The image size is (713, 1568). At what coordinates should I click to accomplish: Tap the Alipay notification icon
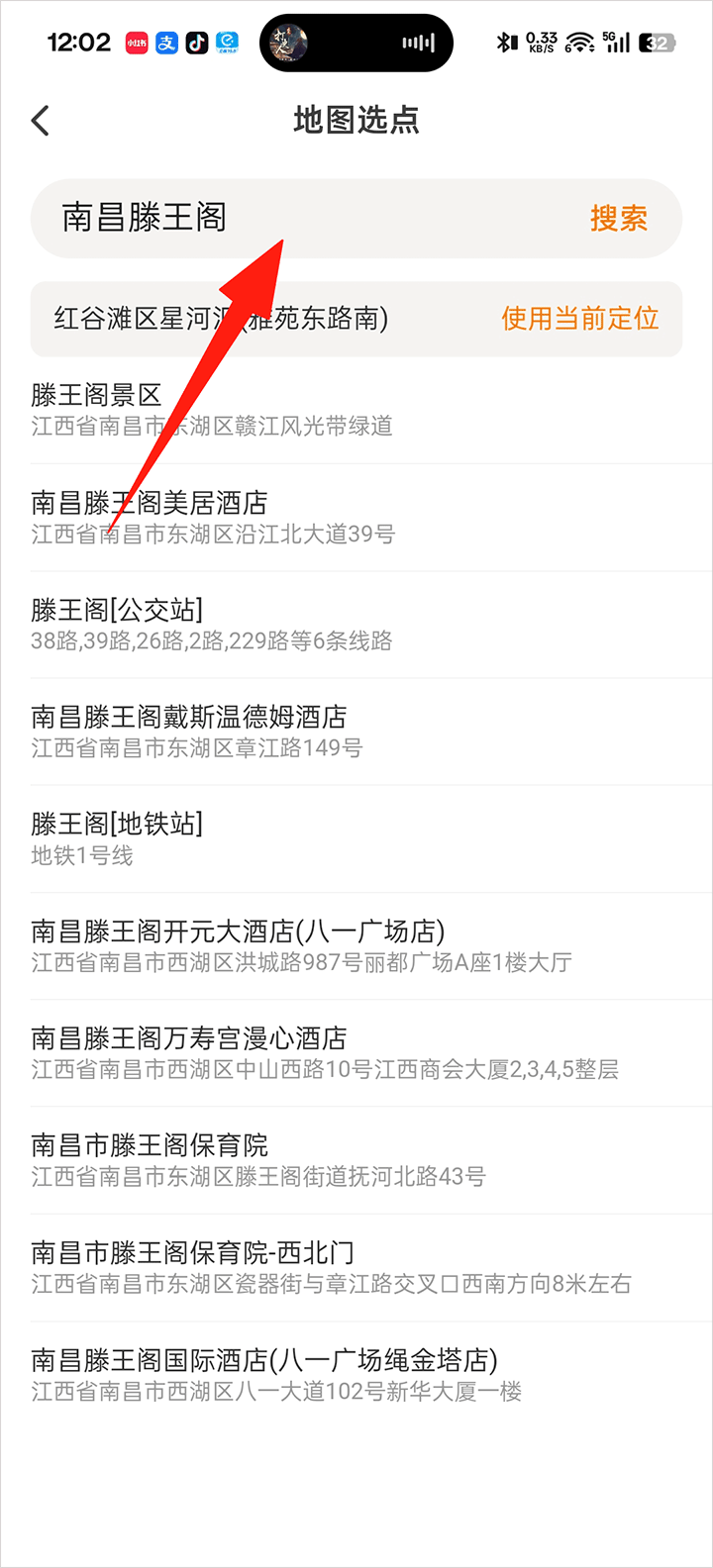pos(164,42)
